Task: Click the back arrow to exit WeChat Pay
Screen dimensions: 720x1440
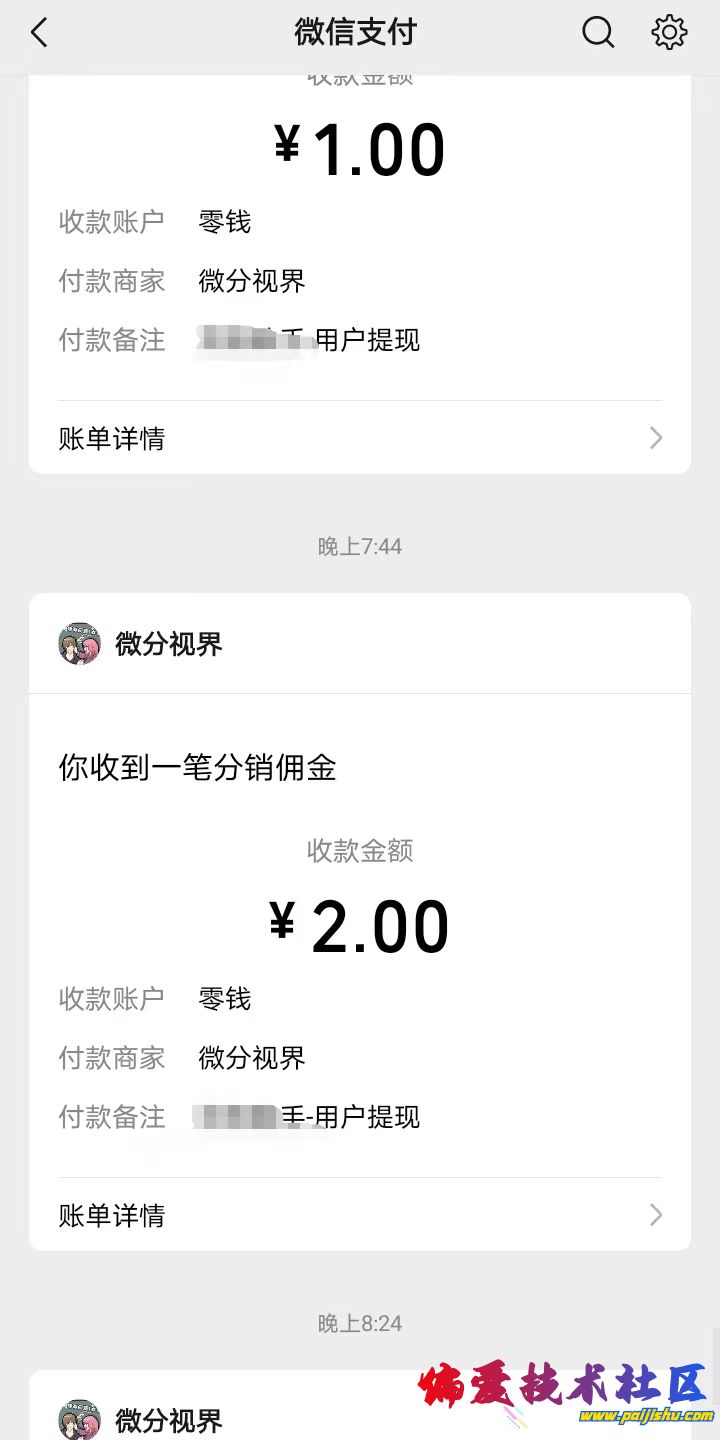Action: click(38, 32)
